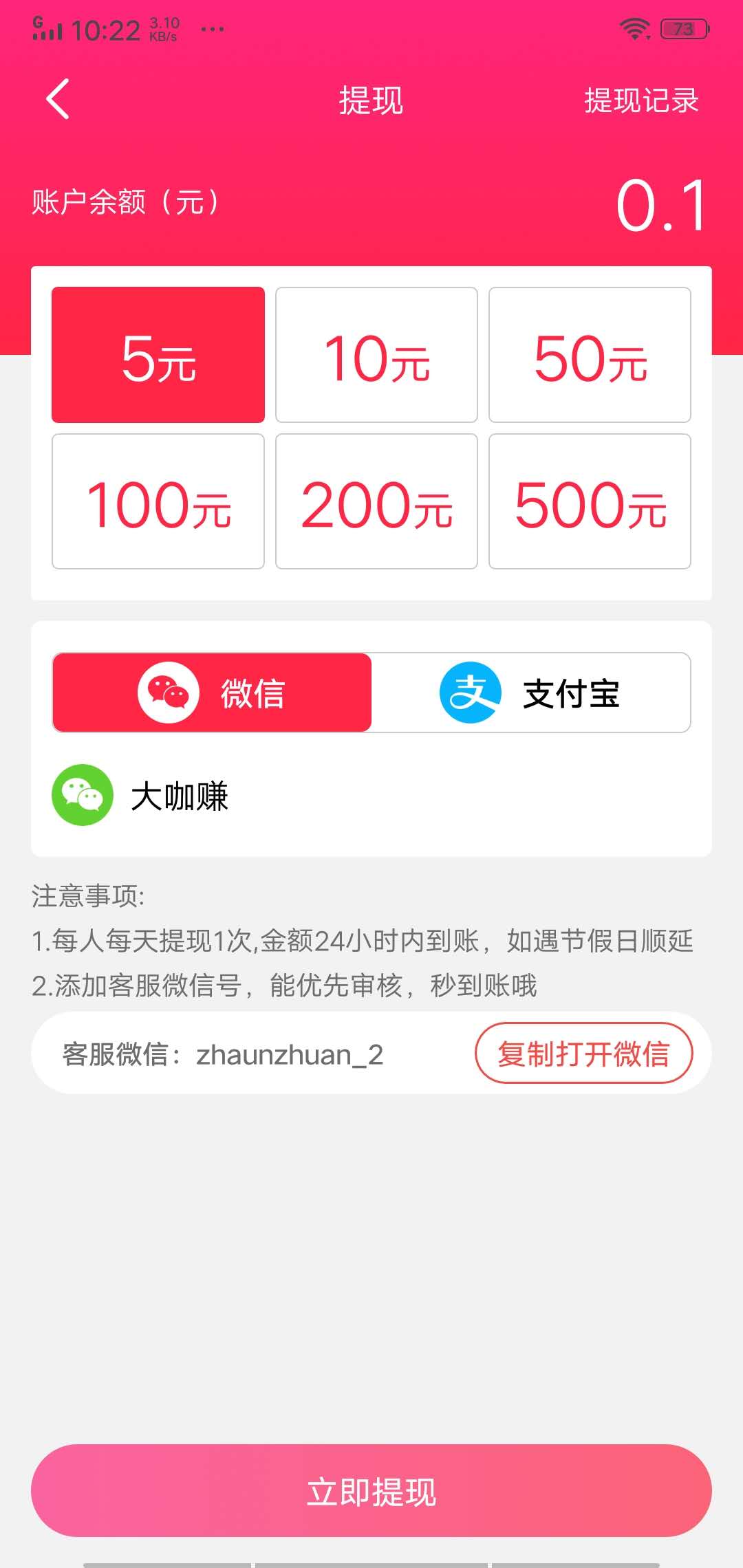The width and height of the screenshot is (743, 1568).
Task: Click the green WeChat icon next to 大咖赚
Action: (x=82, y=795)
